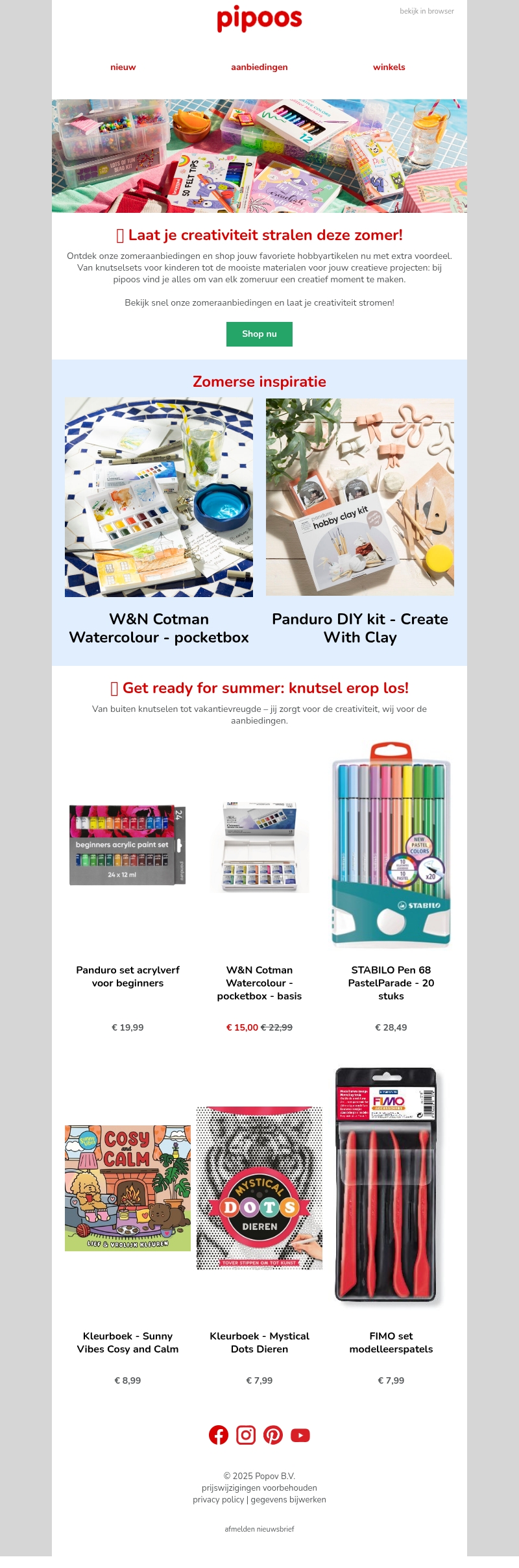
Task: Open the 'bekijk in browser' link
Action: coord(426,11)
